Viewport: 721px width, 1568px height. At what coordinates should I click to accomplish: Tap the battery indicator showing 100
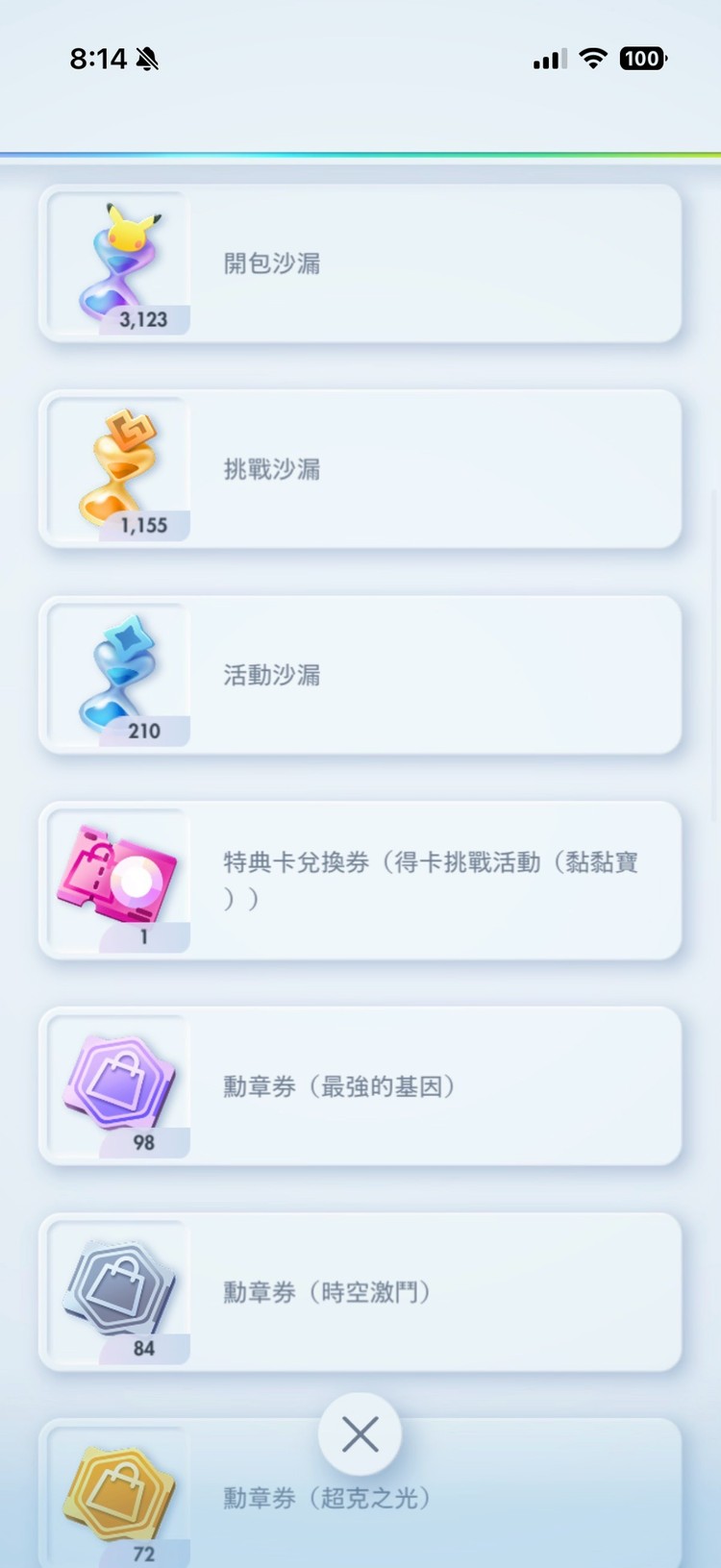pos(642,59)
